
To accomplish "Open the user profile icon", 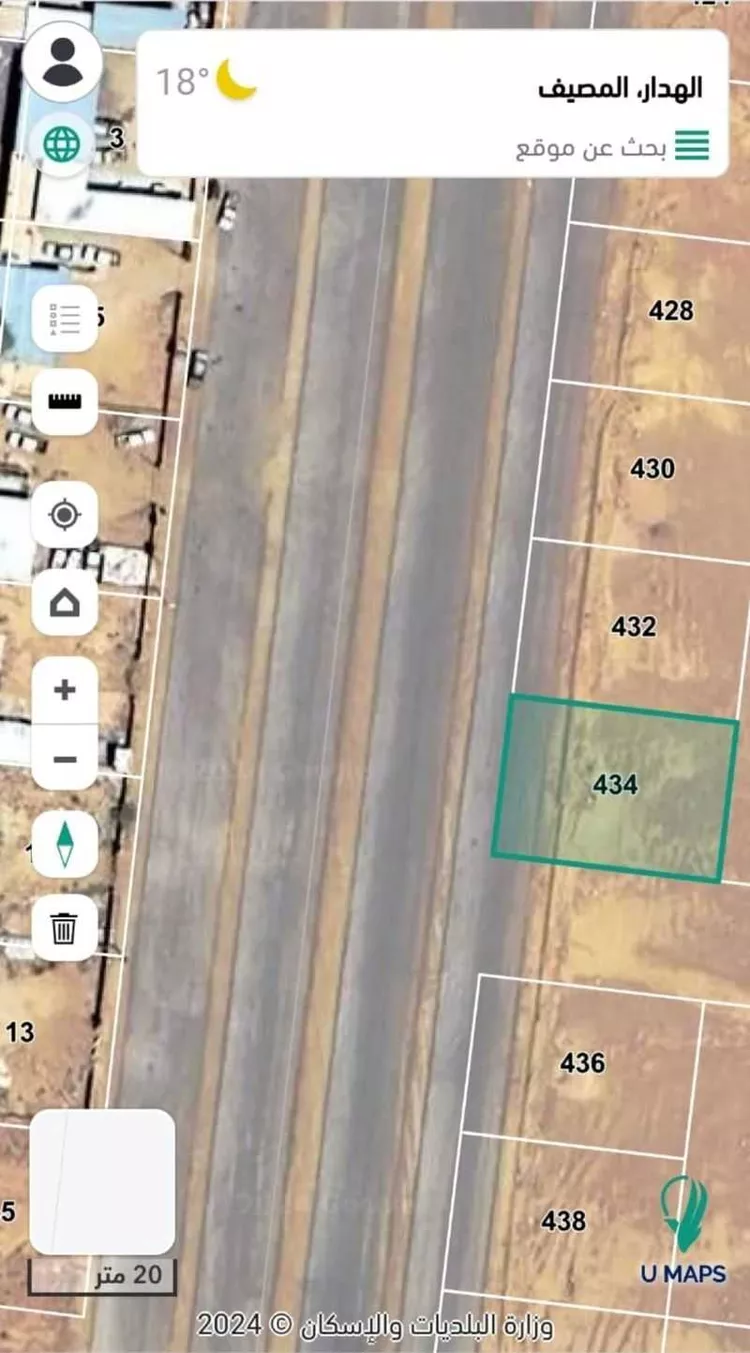I will pos(63,61).
